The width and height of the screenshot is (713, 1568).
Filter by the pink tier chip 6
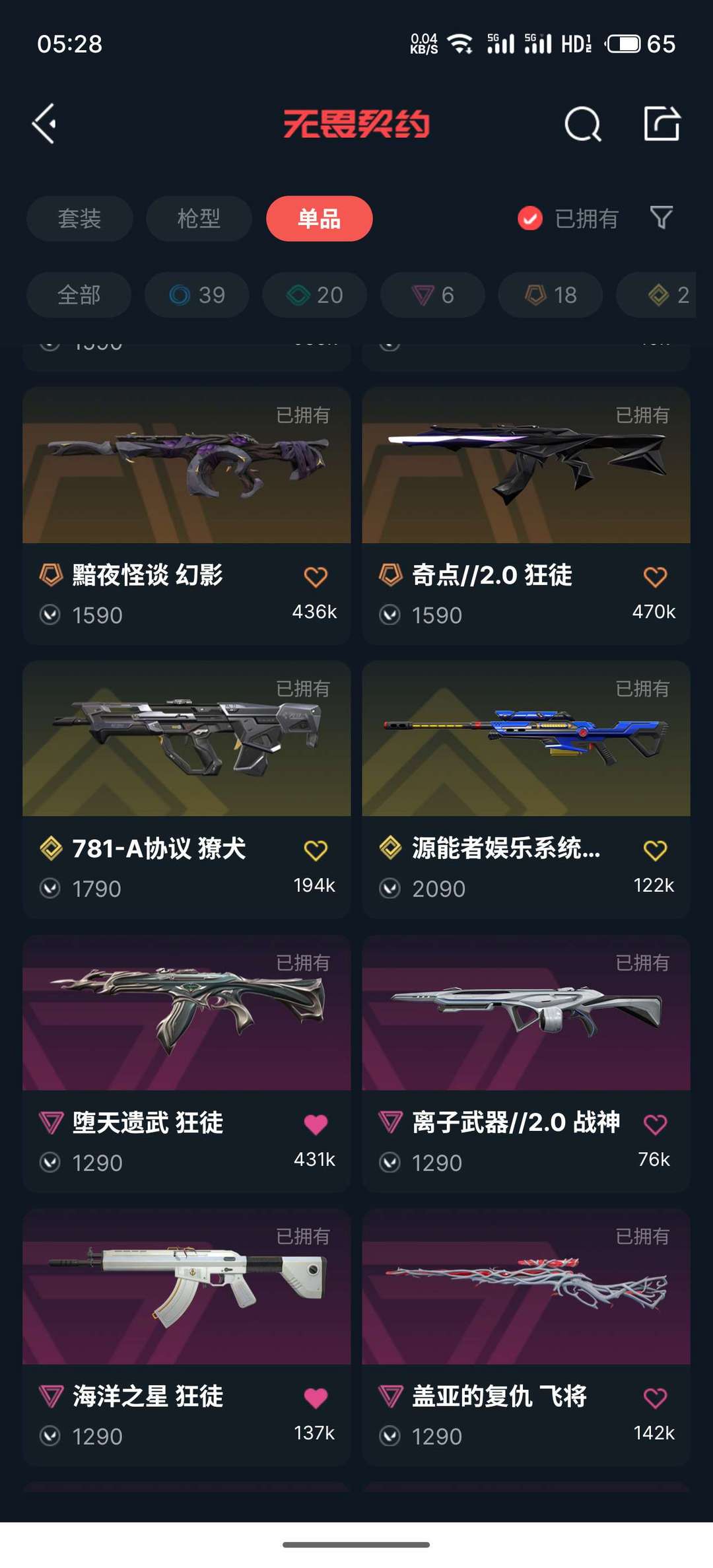432,294
